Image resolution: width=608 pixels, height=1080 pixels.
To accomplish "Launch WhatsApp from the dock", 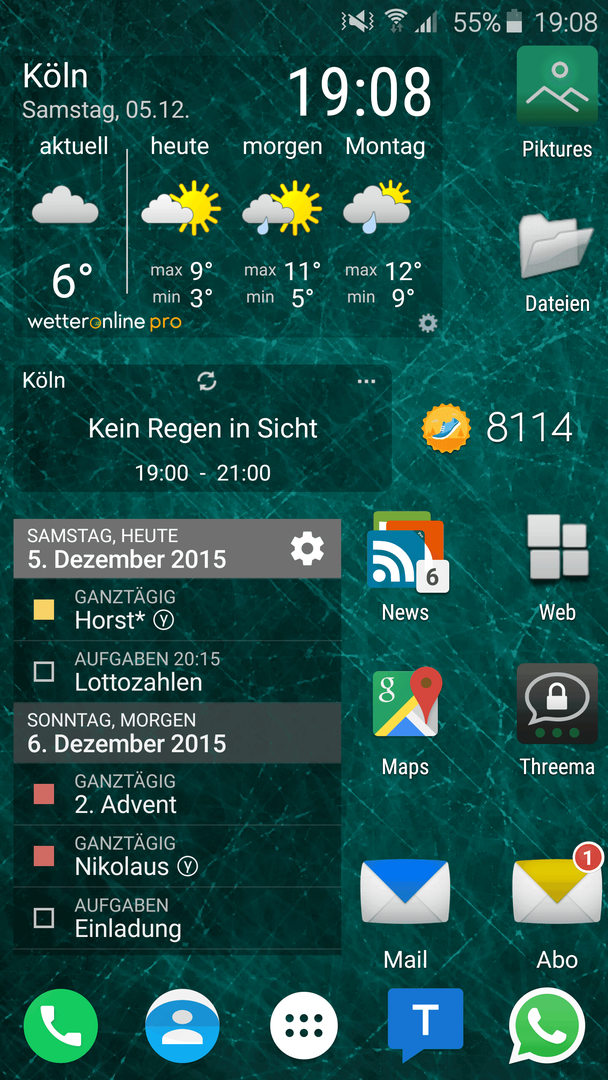I will [x=546, y=1025].
